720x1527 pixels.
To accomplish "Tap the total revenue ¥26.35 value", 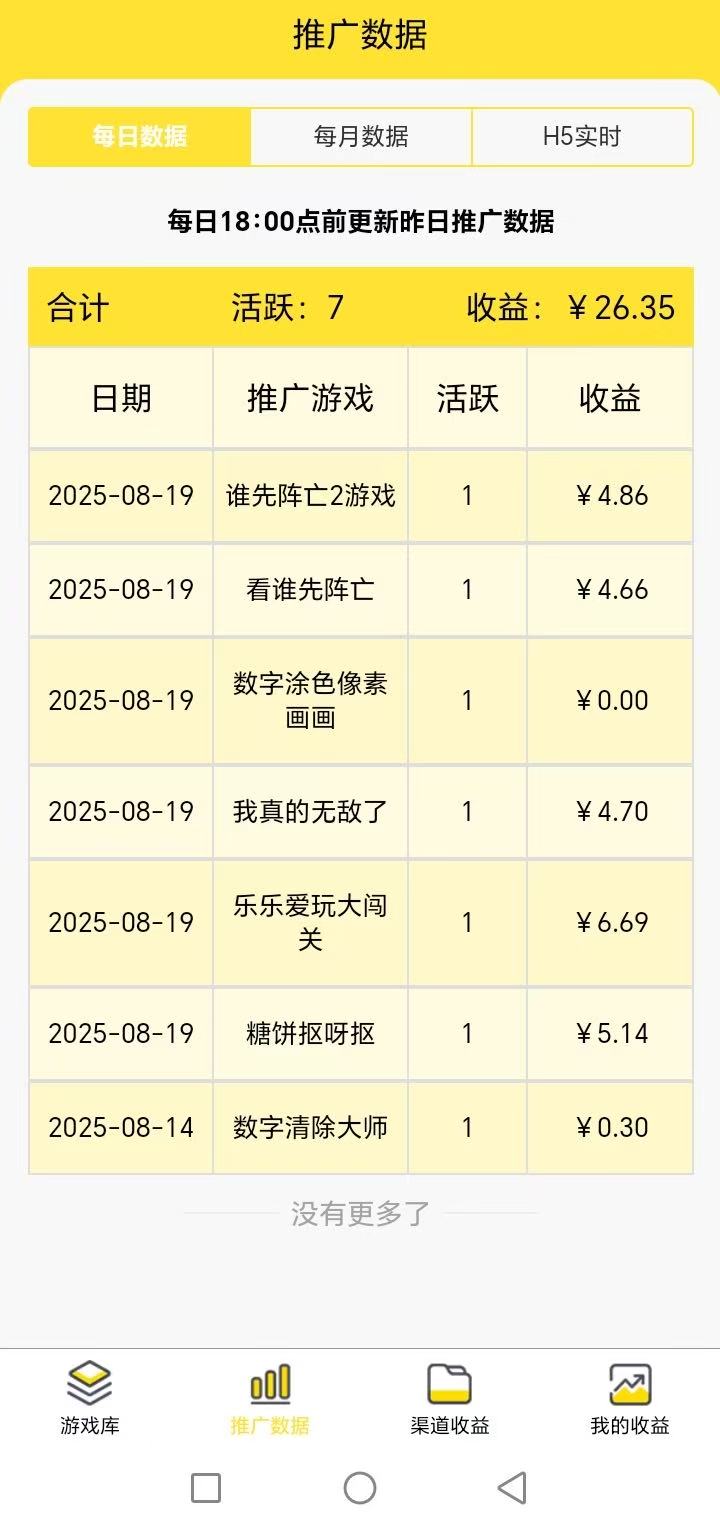I will tap(602, 309).
